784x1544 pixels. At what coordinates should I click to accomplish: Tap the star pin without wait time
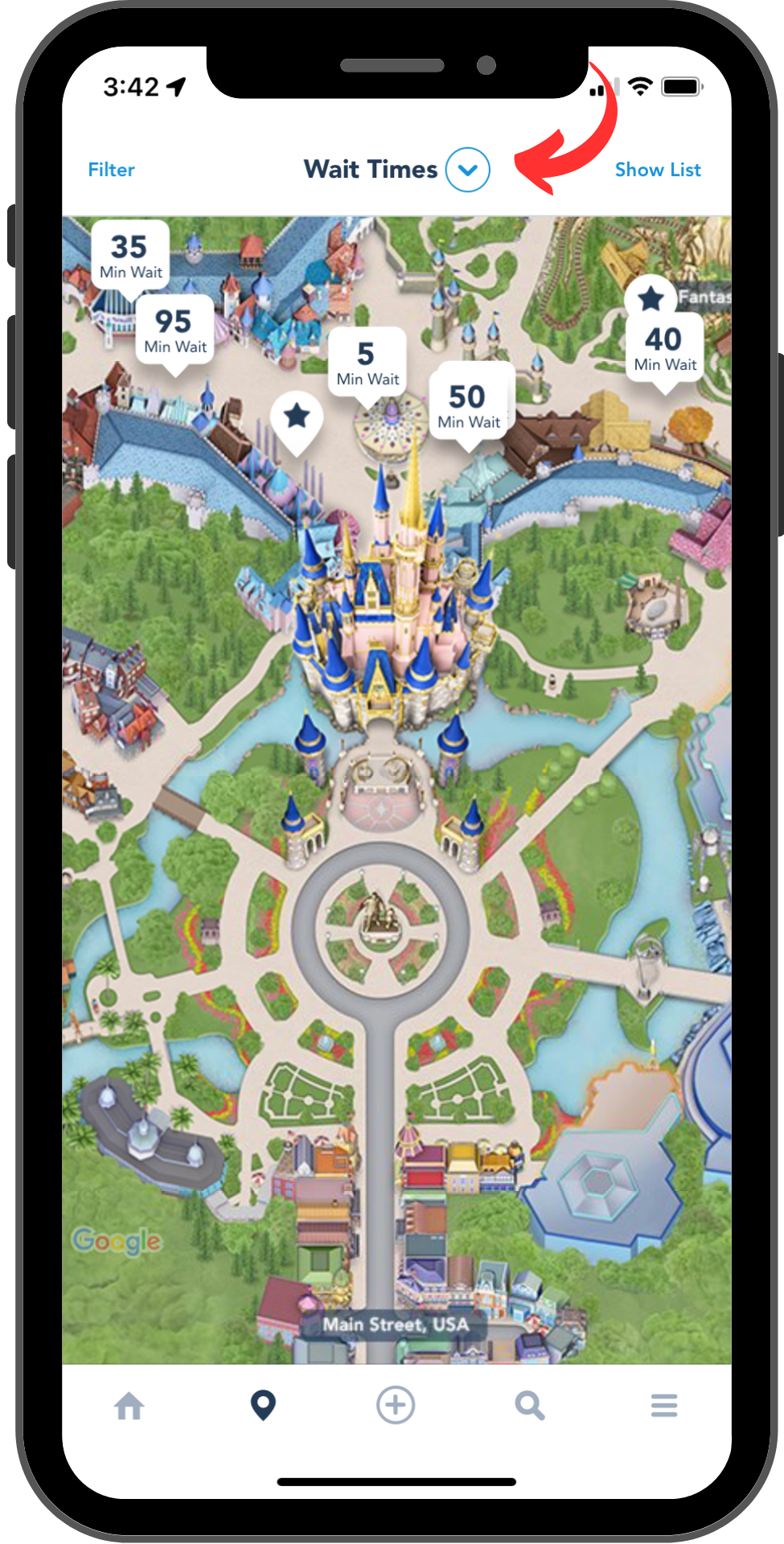(x=297, y=421)
